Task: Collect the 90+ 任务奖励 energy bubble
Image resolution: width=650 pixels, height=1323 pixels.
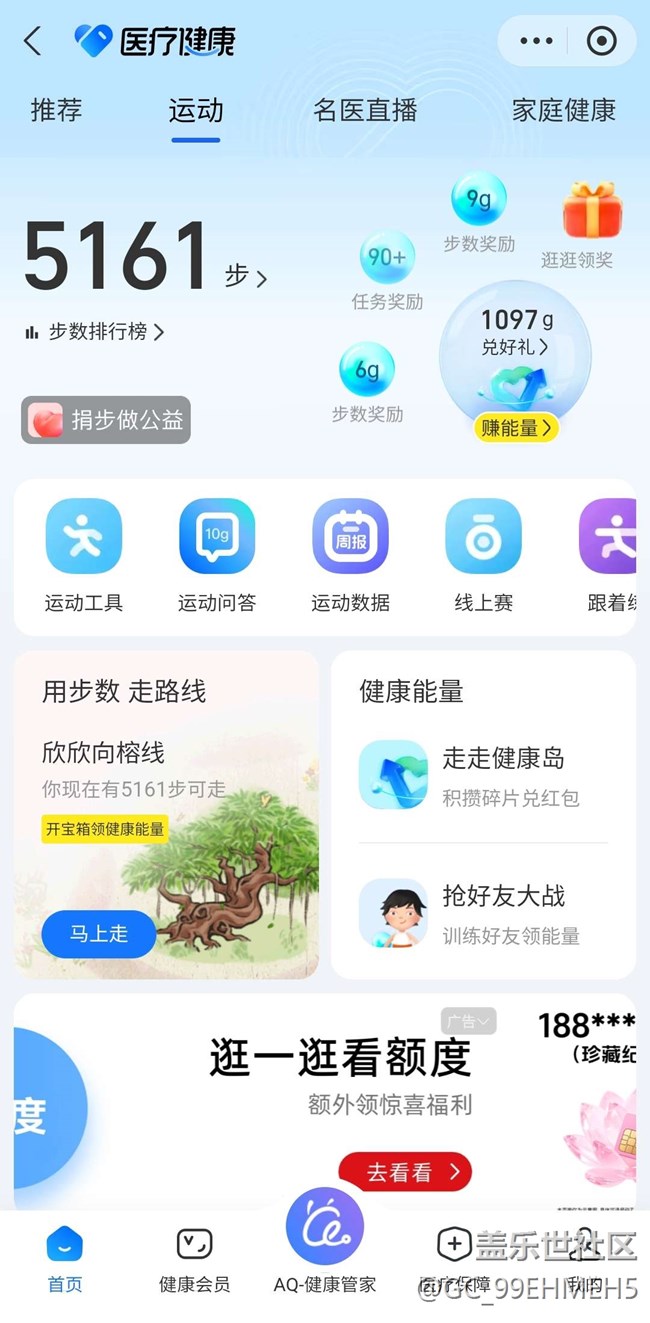Action: 387,270
